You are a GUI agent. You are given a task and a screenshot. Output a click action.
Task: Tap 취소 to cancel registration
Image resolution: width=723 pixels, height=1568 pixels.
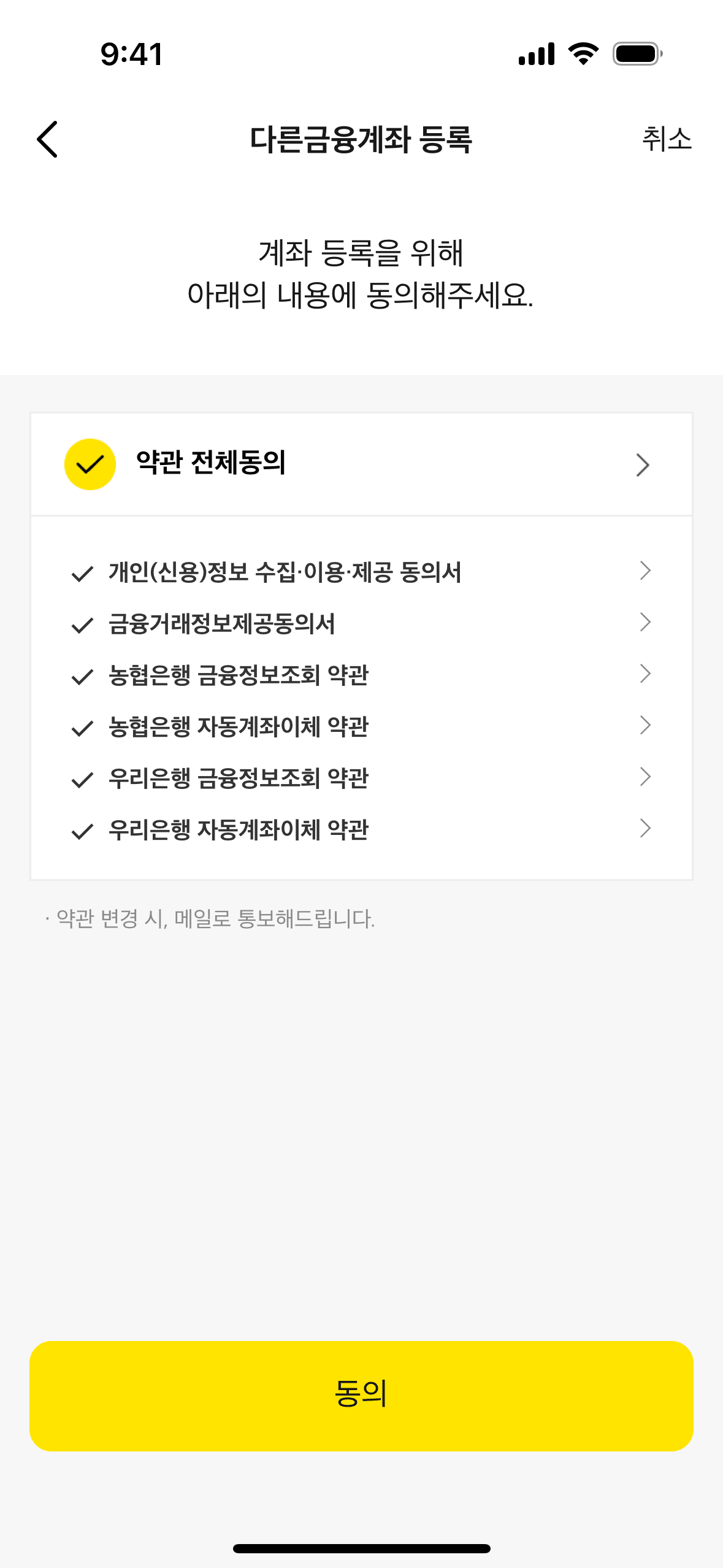[667, 139]
